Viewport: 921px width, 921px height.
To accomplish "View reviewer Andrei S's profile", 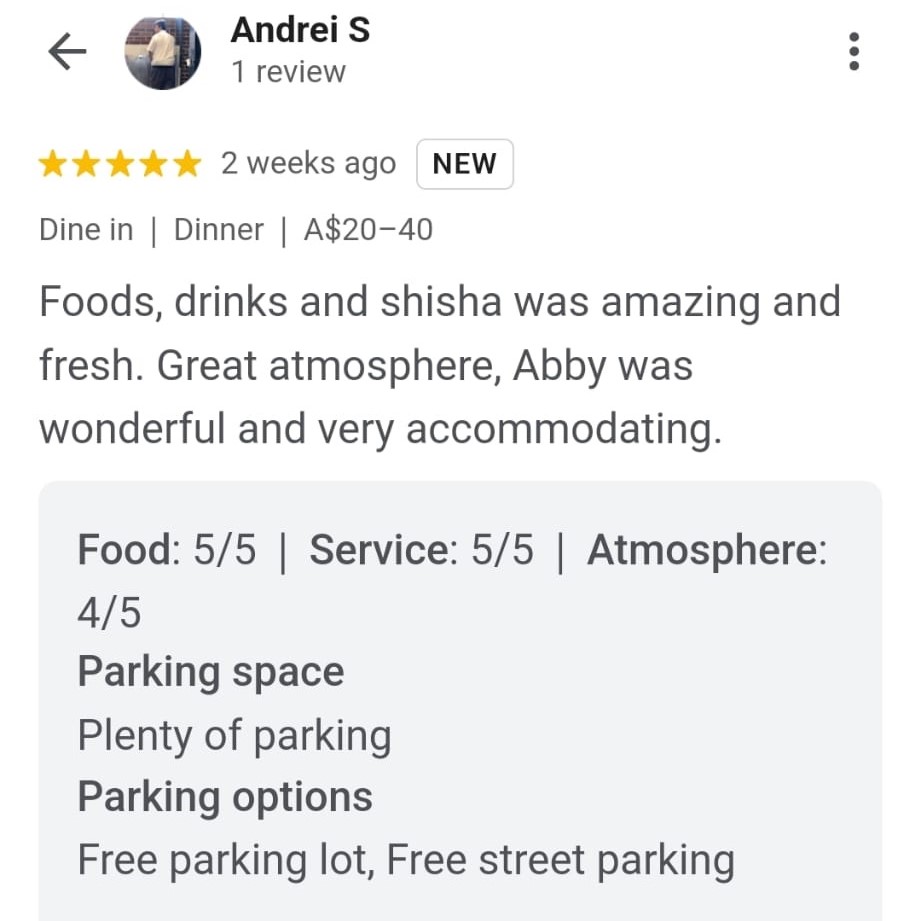I will tap(300, 31).
